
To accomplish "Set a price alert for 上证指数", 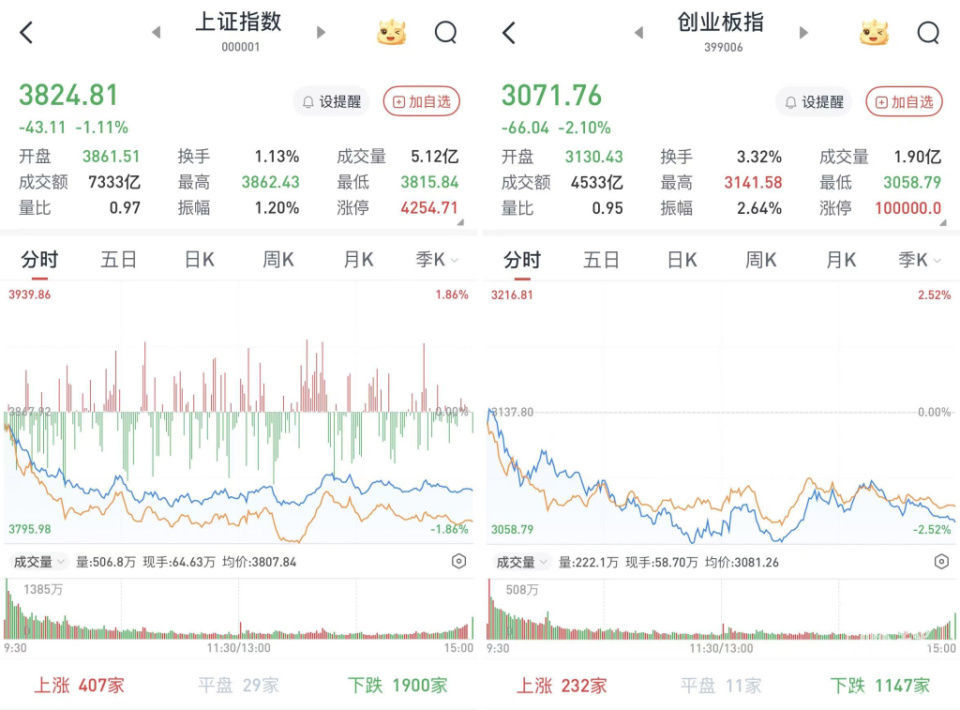I will click(332, 101).
